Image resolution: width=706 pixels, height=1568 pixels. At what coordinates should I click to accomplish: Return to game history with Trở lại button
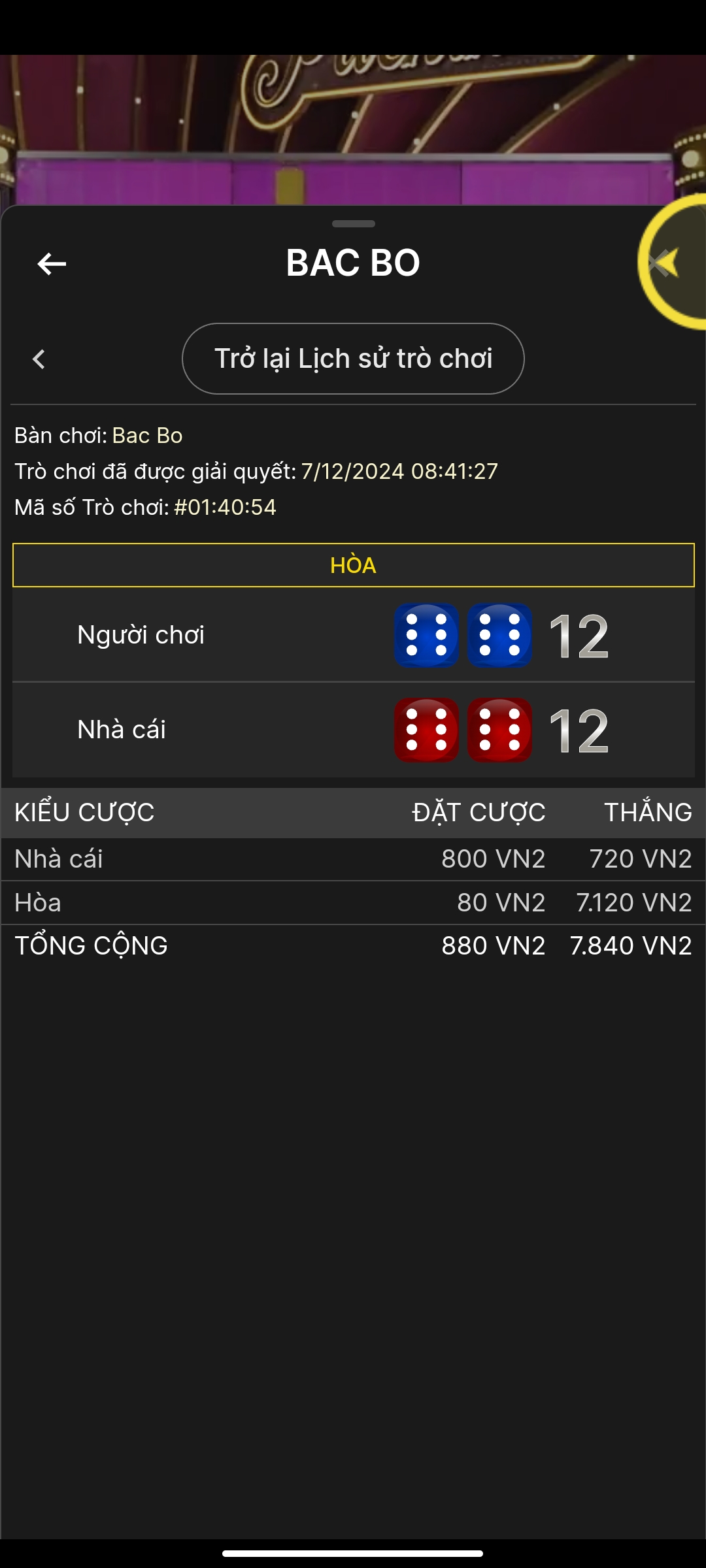[353, 359]
